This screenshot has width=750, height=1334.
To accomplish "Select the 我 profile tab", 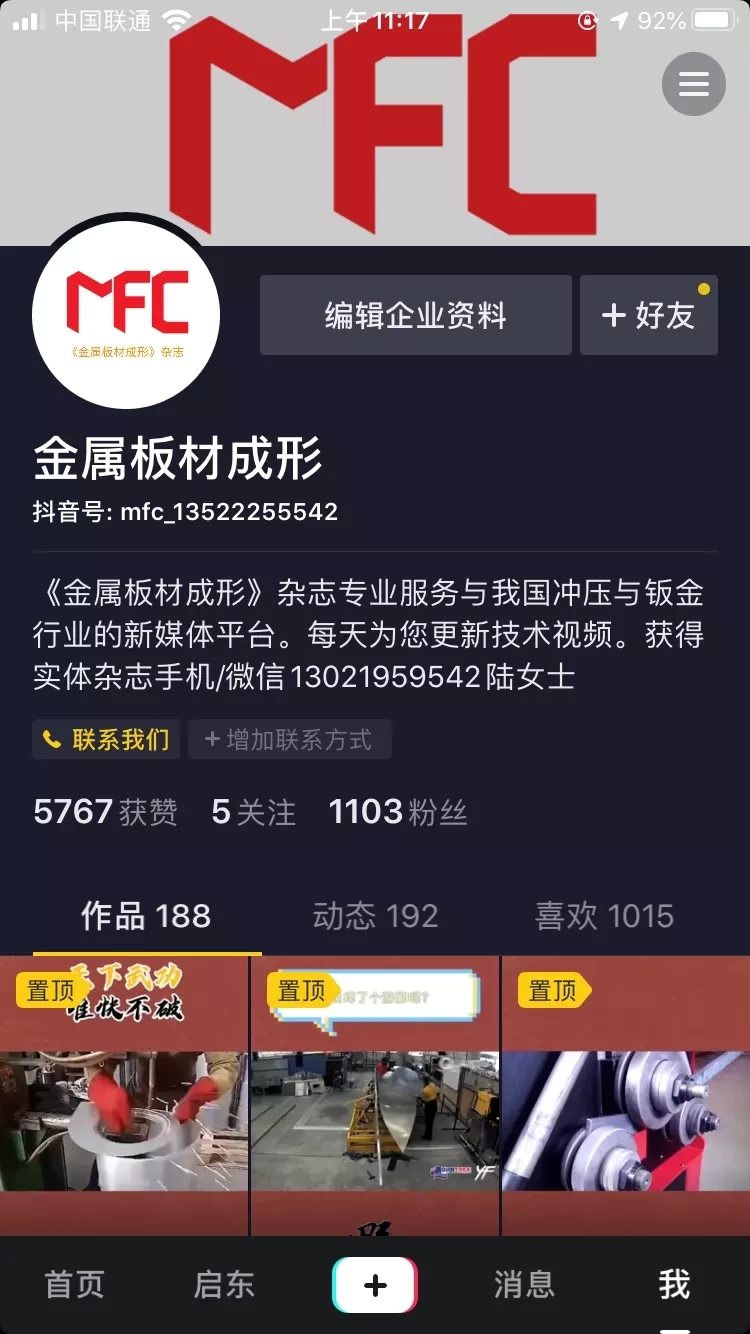I will [x=674, y=1285].
